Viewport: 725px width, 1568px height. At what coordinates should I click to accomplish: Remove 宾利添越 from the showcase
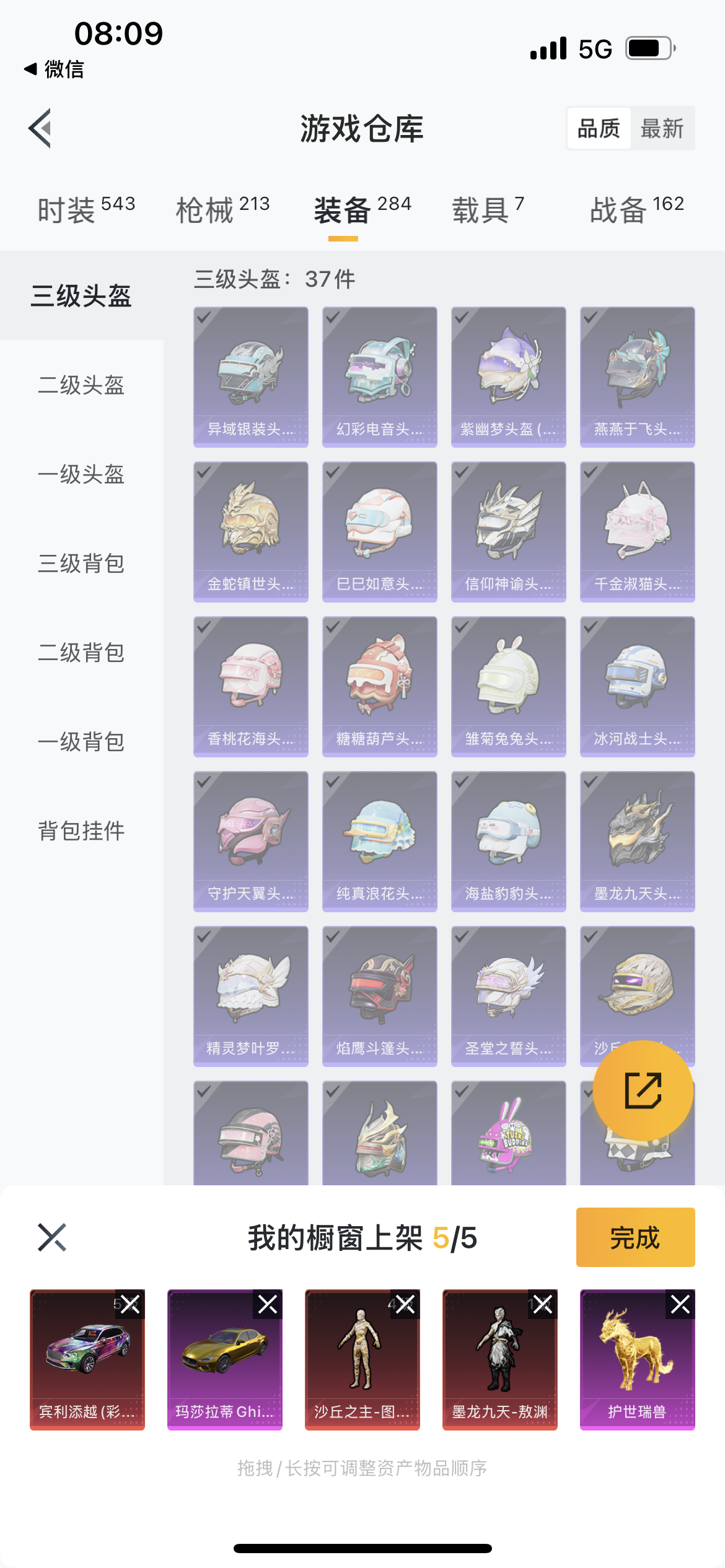coord(130,1305)
